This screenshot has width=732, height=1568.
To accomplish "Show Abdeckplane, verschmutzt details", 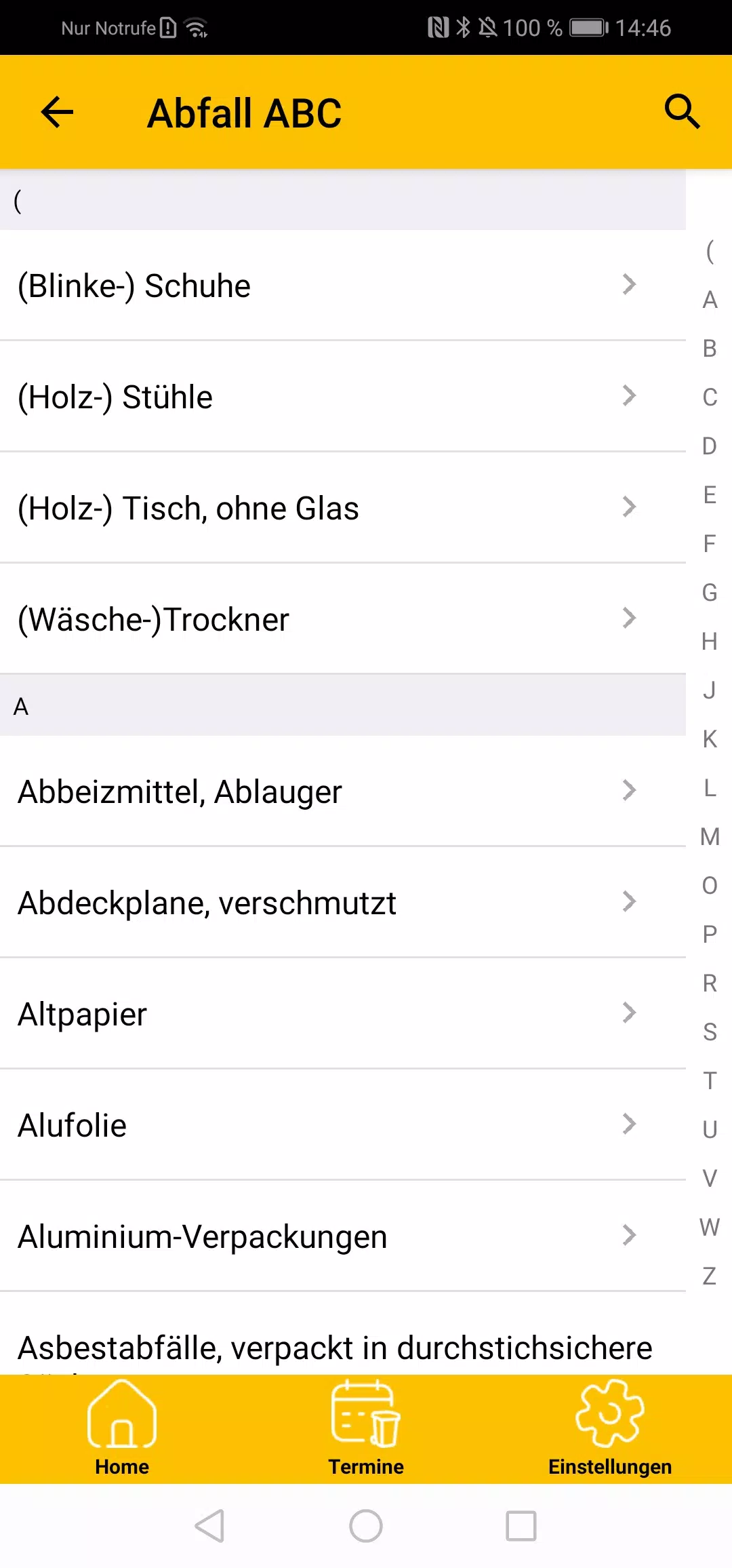I will coord(343,903).
